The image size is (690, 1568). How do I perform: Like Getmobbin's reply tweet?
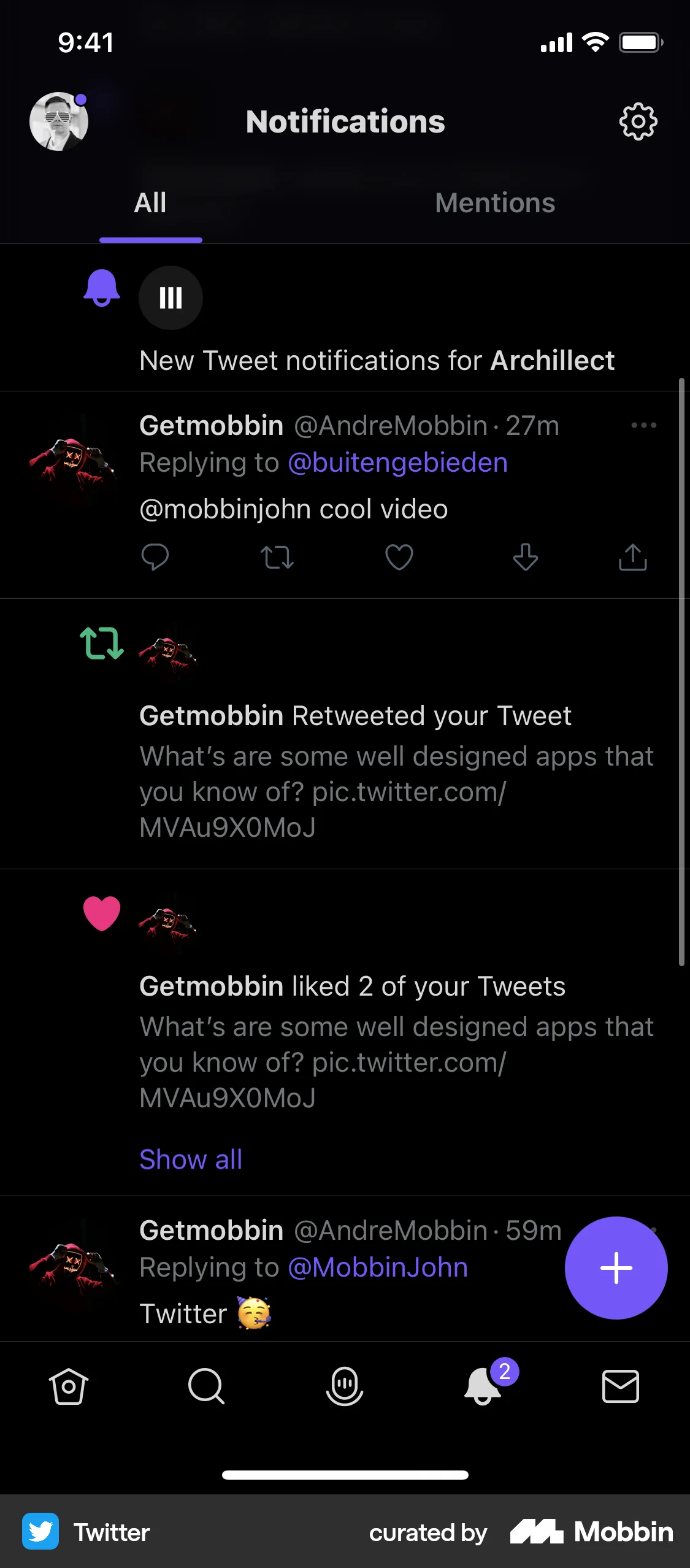pos(399,556)
